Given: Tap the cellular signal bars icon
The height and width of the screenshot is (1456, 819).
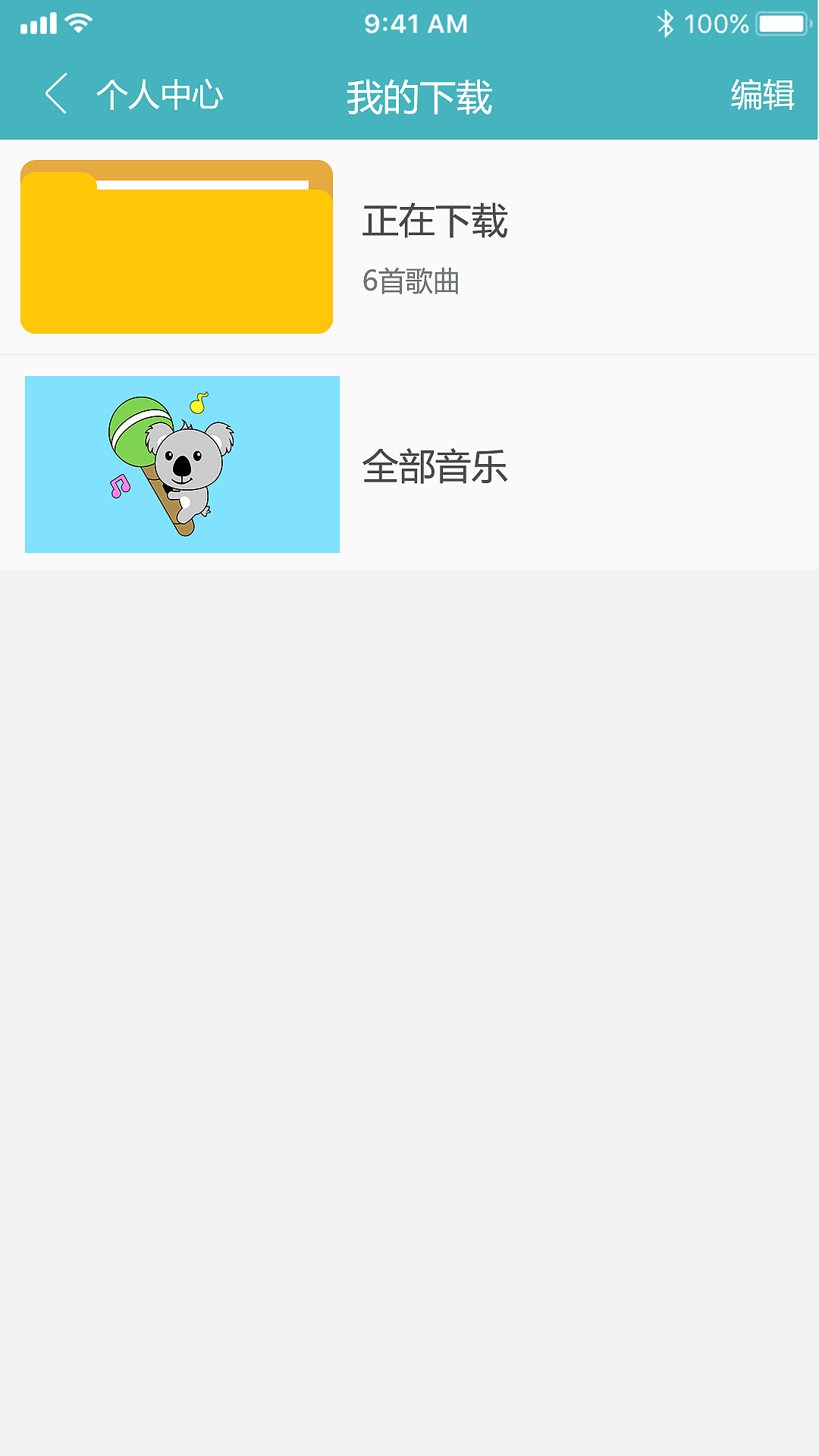Looking at the screenshot, I should (39, 21).
